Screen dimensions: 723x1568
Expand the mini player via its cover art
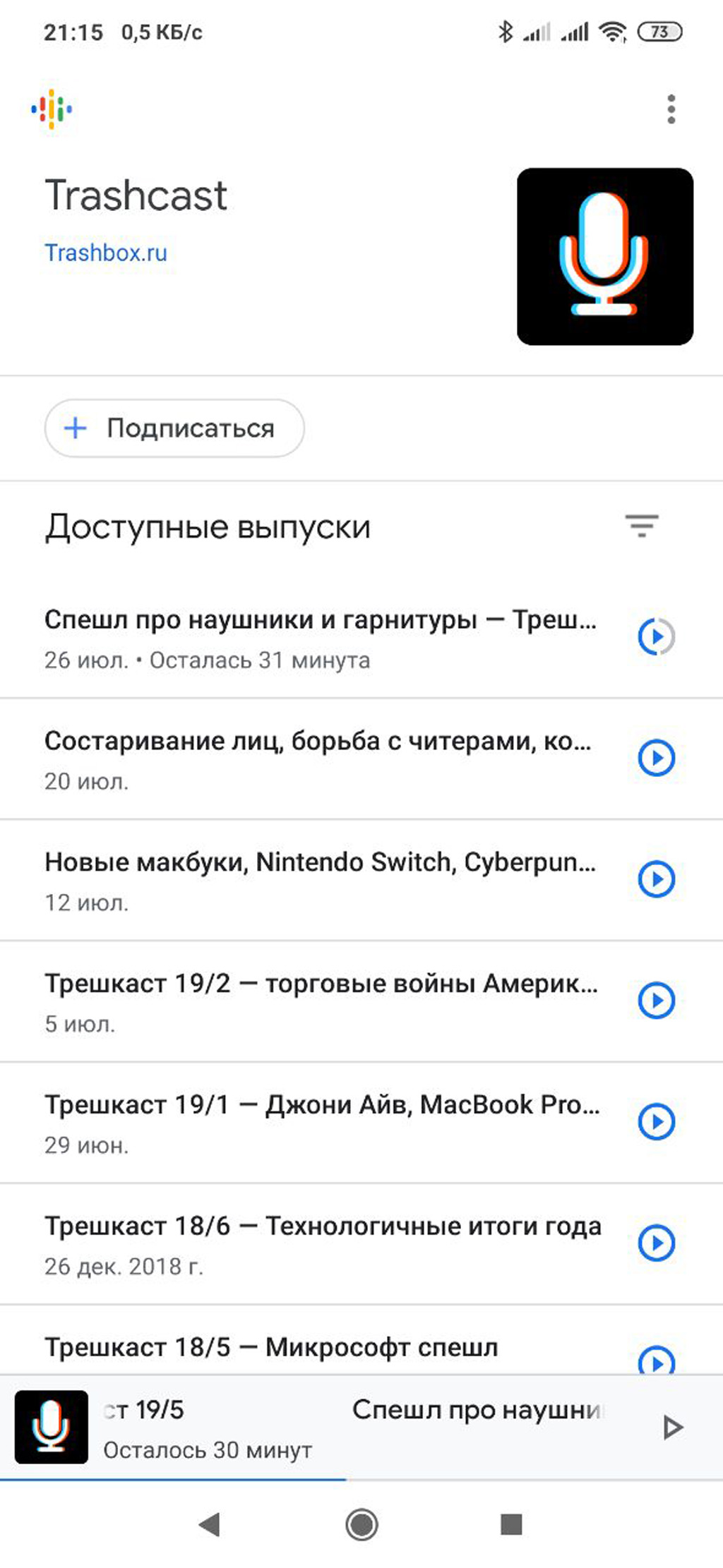[x=52, y=1427]
